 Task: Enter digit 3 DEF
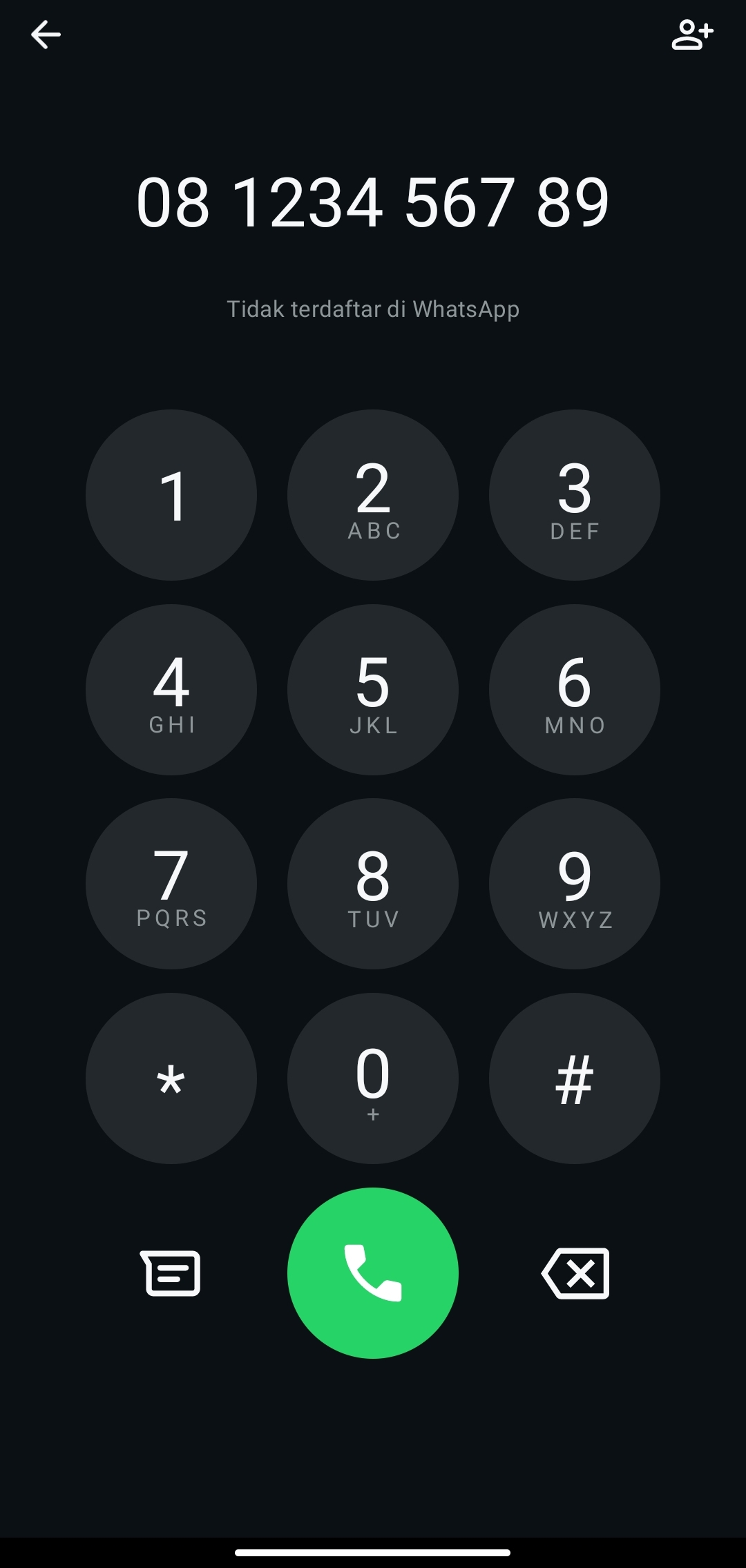pos(575,495)
